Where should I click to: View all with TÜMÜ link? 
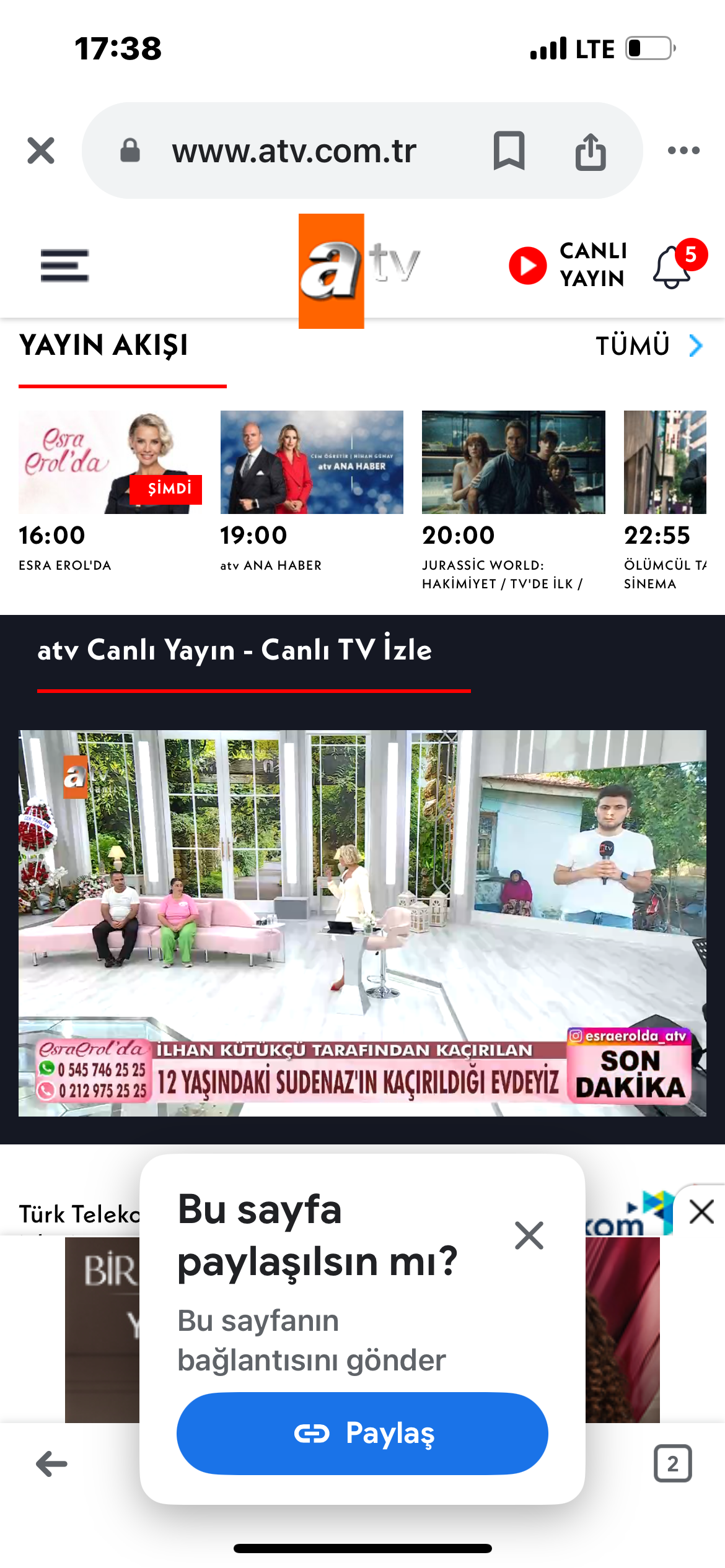coord(648,346)
